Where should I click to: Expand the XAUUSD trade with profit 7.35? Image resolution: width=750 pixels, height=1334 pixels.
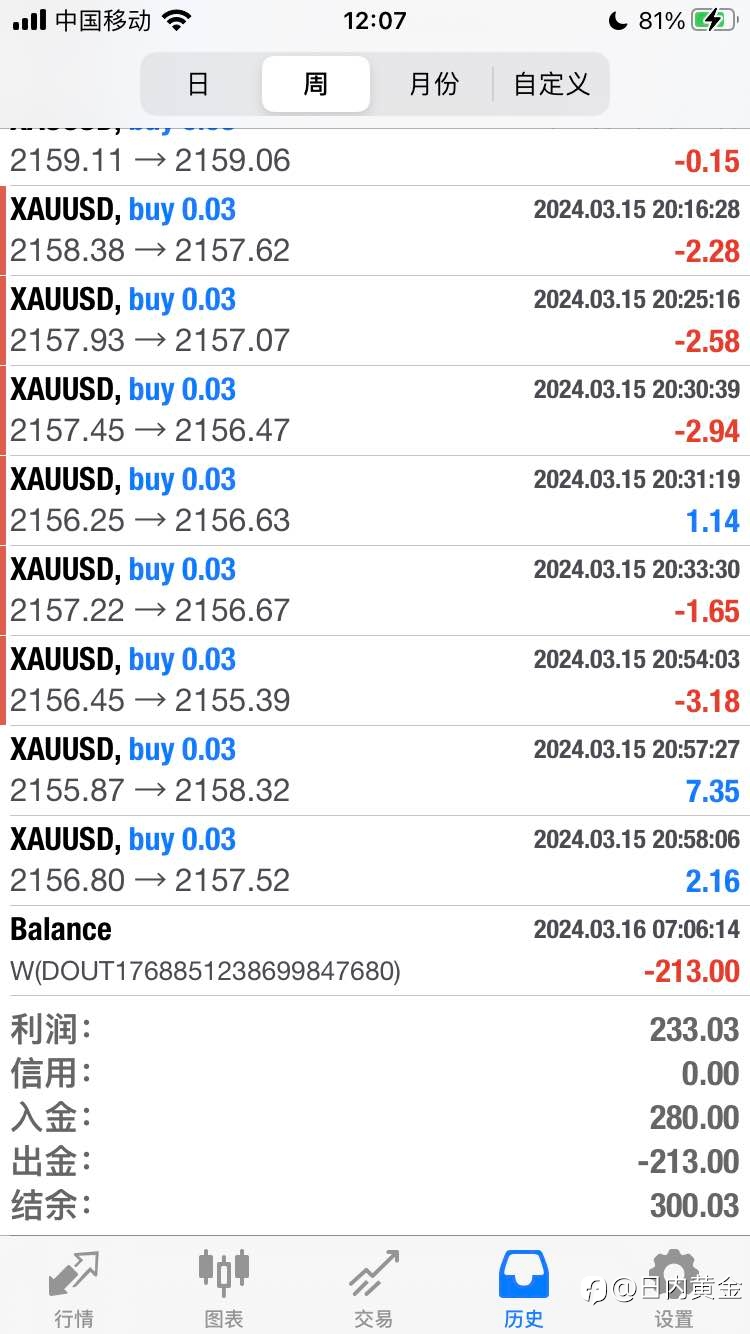pyautogui.click(x=375, y=771)
